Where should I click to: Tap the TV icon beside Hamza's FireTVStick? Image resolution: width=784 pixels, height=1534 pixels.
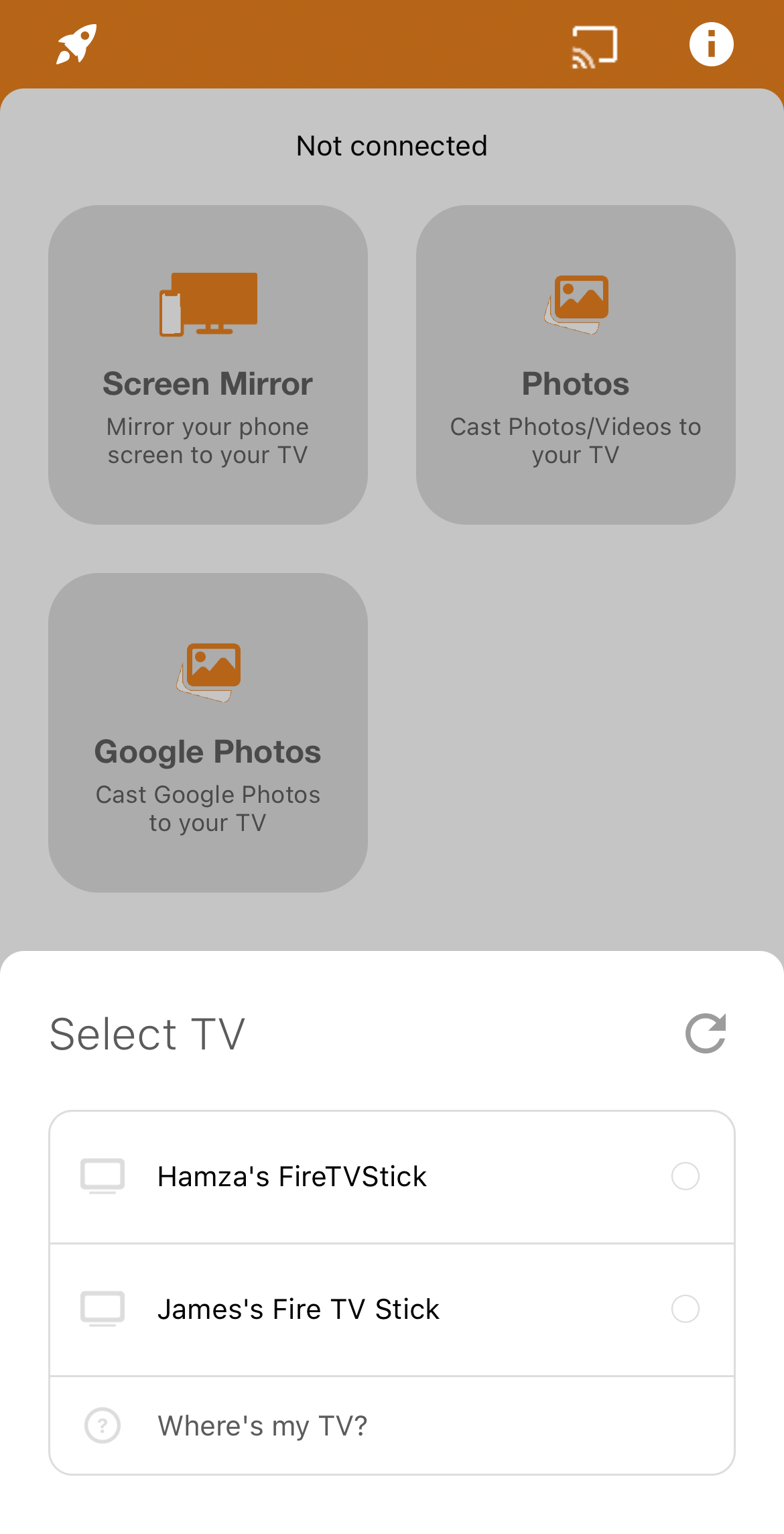point(103,1176)
